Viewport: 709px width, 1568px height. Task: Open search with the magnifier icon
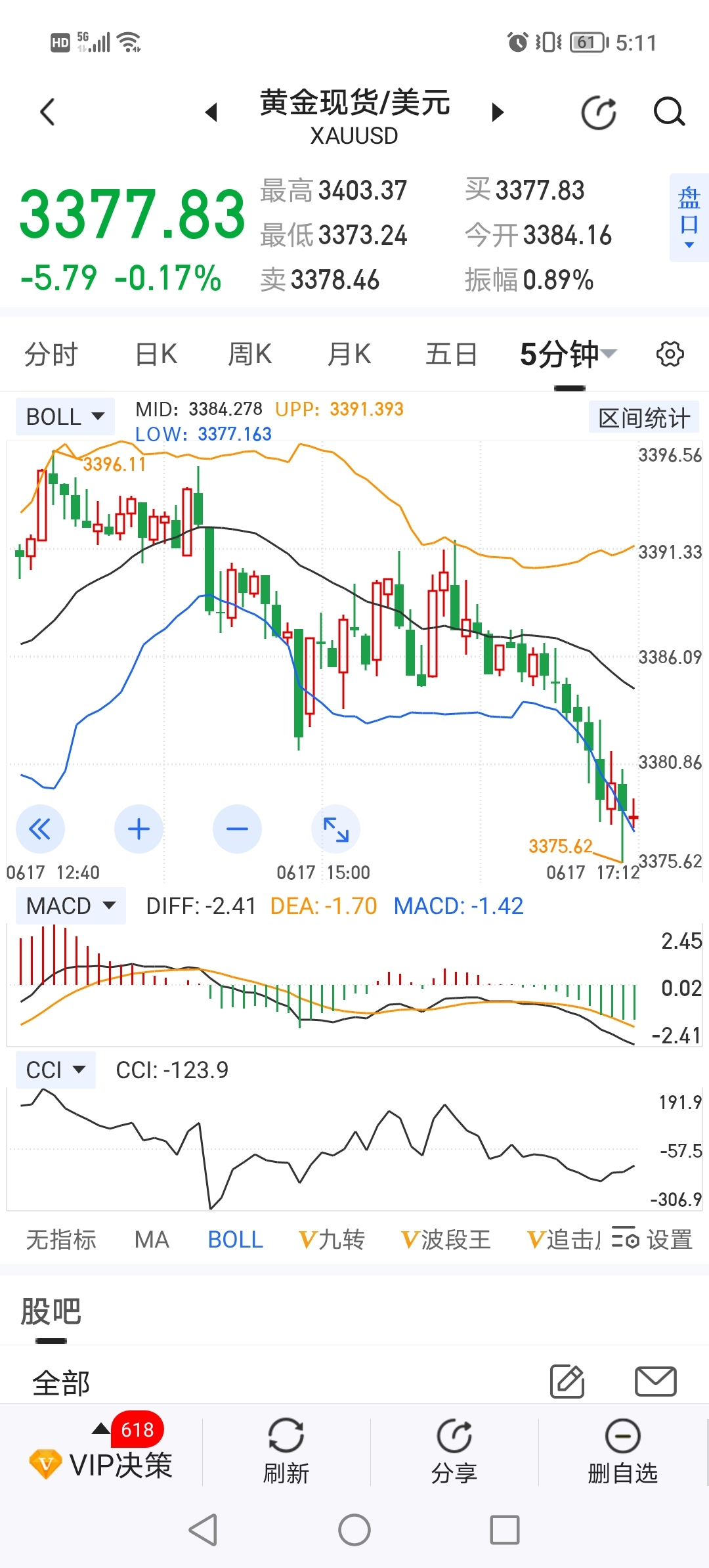pyautogui.click(x=669, y=112)
